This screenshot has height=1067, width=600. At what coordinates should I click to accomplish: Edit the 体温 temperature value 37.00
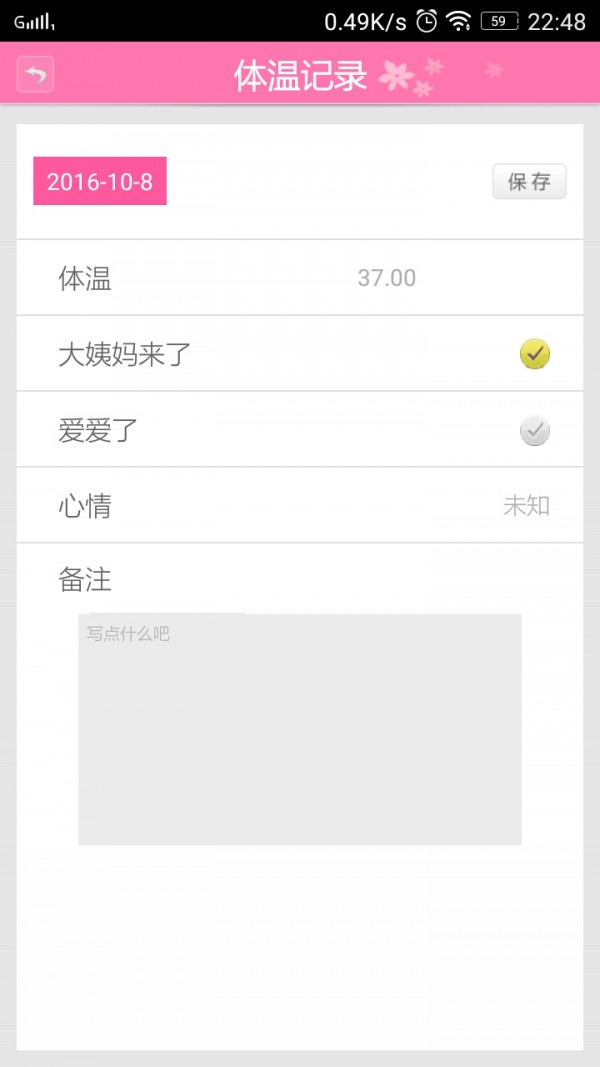[387, 278]
